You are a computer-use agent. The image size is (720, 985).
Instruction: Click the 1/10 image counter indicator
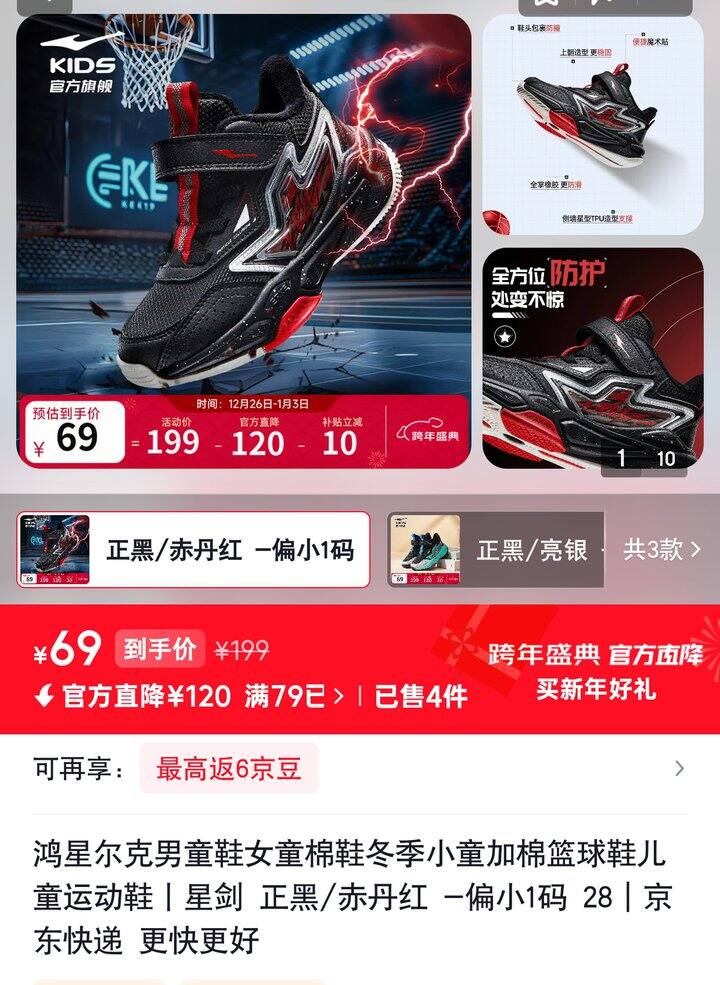(x=645, y=458)
